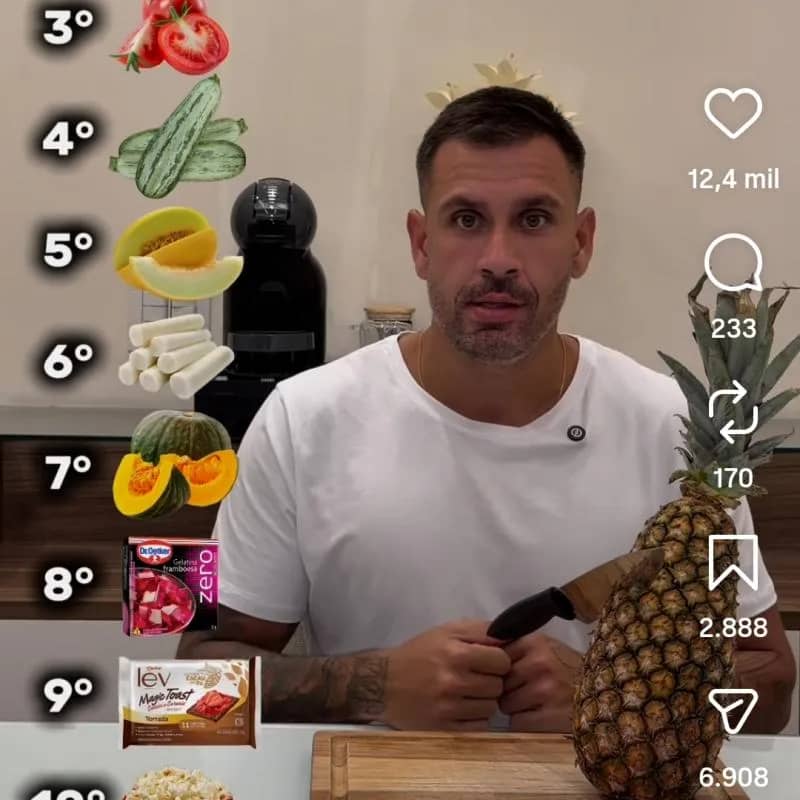The image size is (800, 800).
Task: Open the comments on this video
Action: point(733,264)
